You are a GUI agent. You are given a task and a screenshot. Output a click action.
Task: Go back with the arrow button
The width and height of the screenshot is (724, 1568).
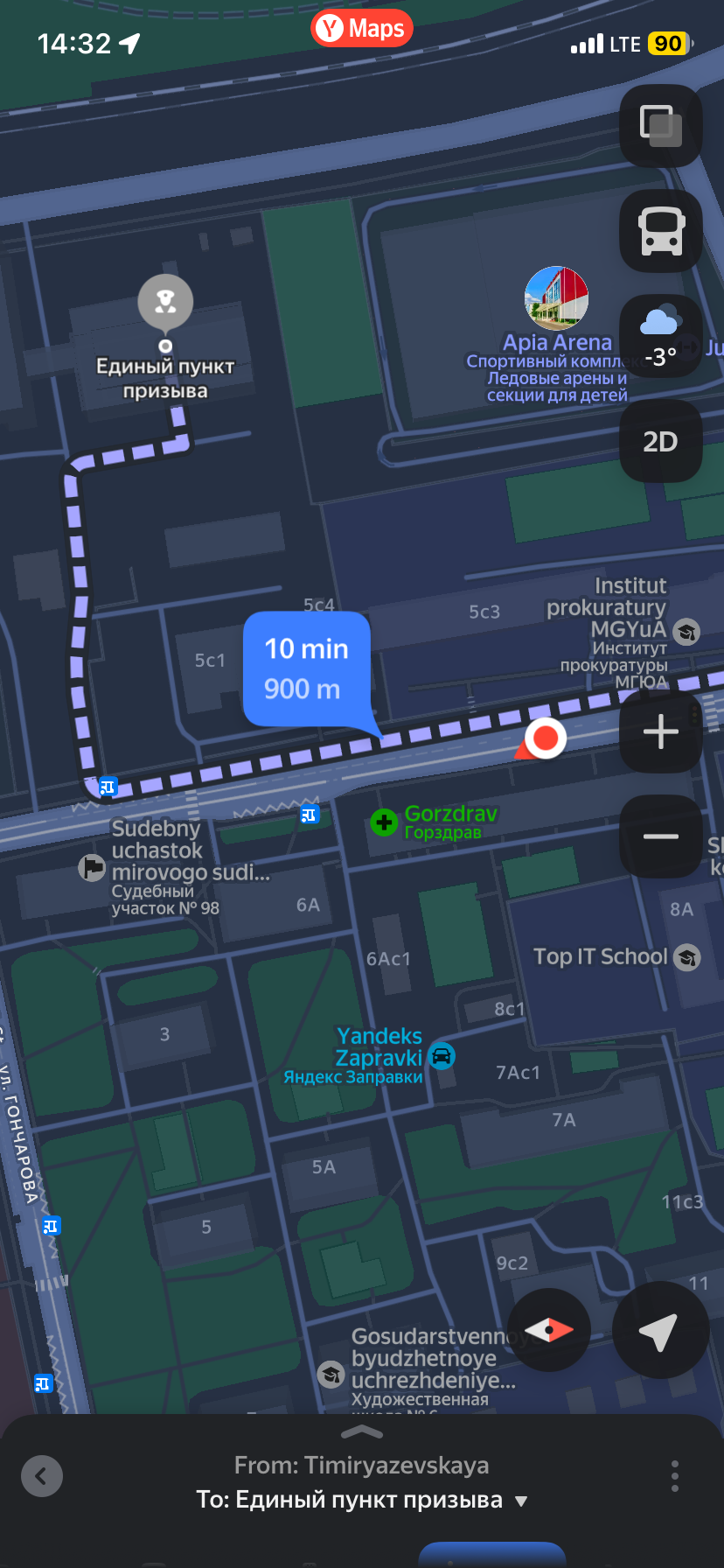[x=42, y=1476]
